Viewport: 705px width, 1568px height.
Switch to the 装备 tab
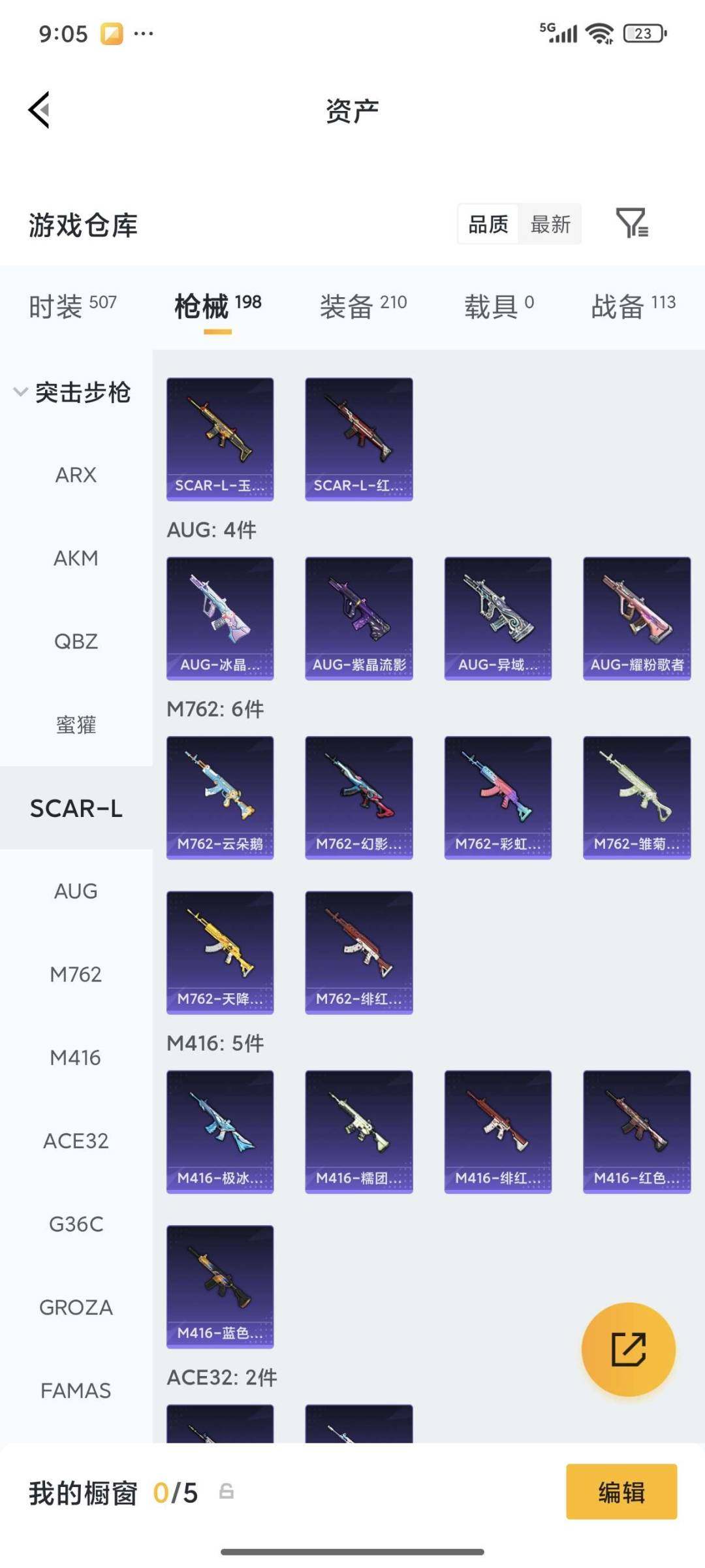(x=363, y=305)
